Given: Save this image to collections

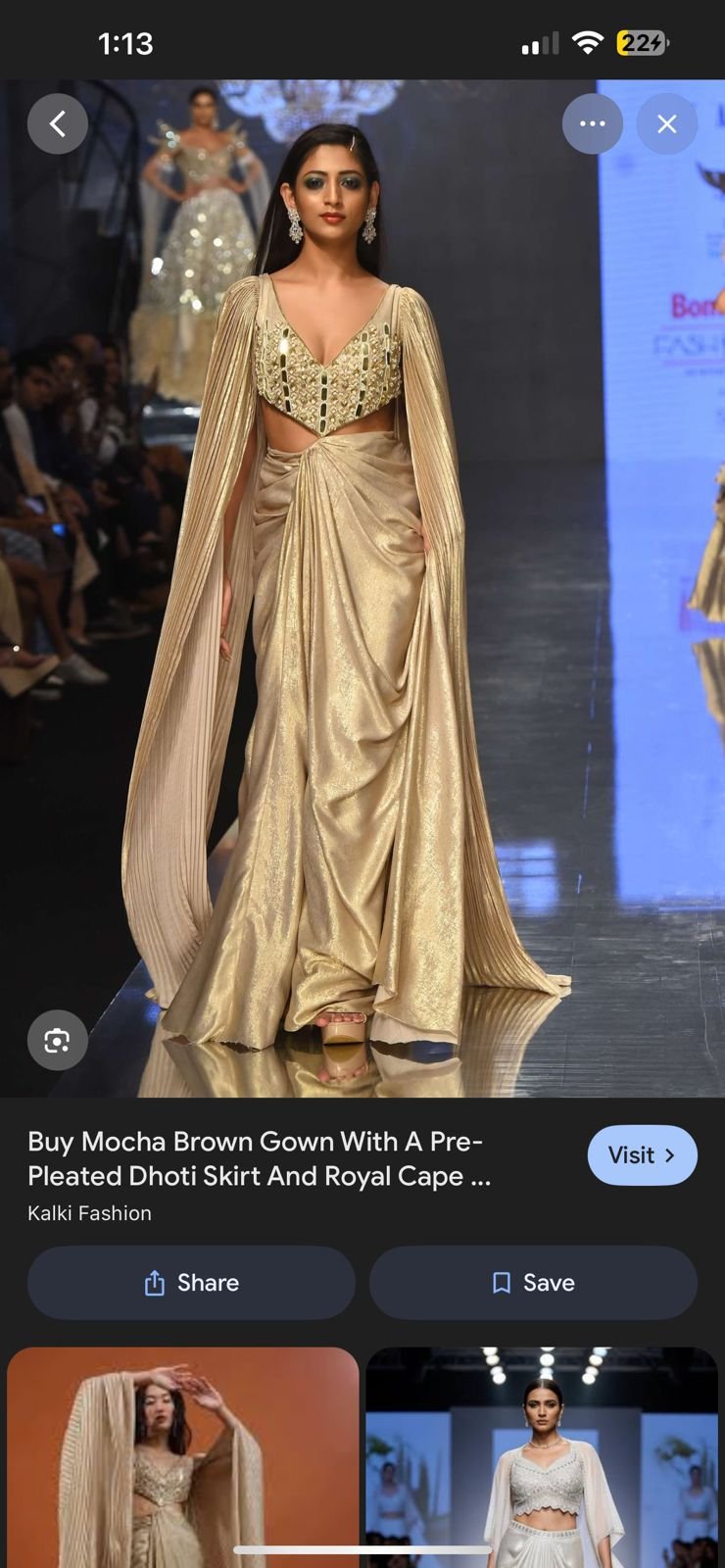Looking at the screenshot, I should (533, 1283).
